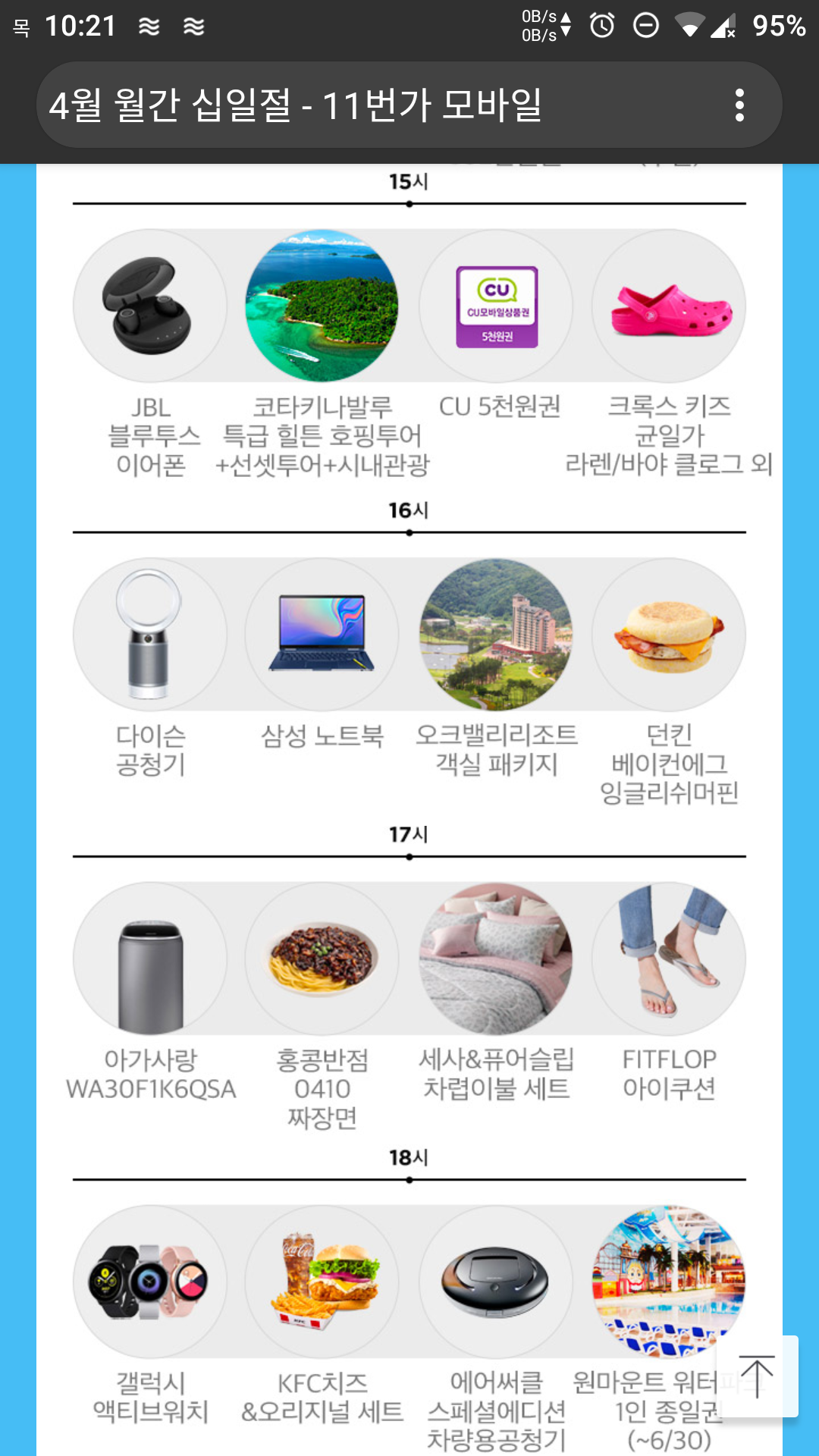This screenshot has height=1456, width=819.
Task: Tap the scroll-to-top arrow button
Action: [757, 1376]
